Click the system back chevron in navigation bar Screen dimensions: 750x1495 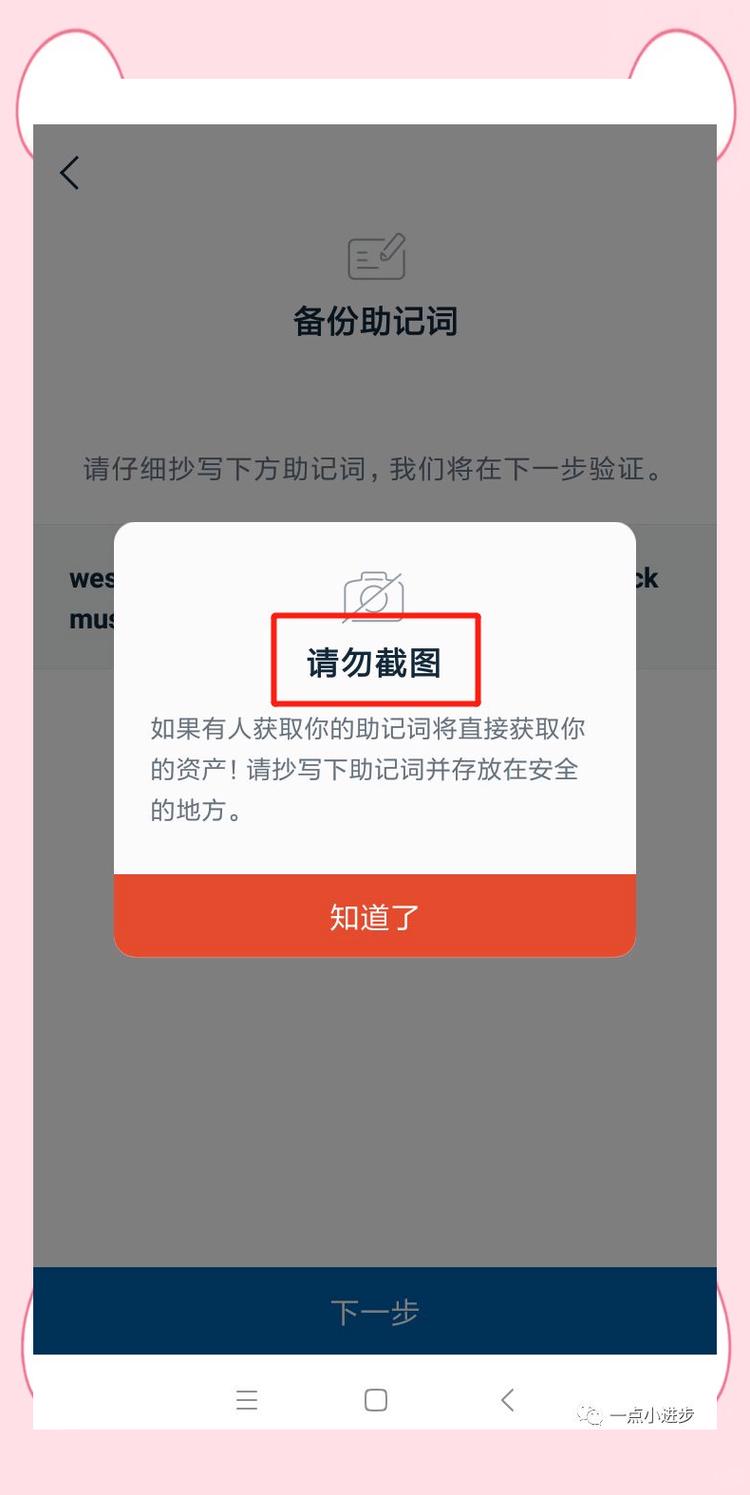click(x=508, y=1400)
